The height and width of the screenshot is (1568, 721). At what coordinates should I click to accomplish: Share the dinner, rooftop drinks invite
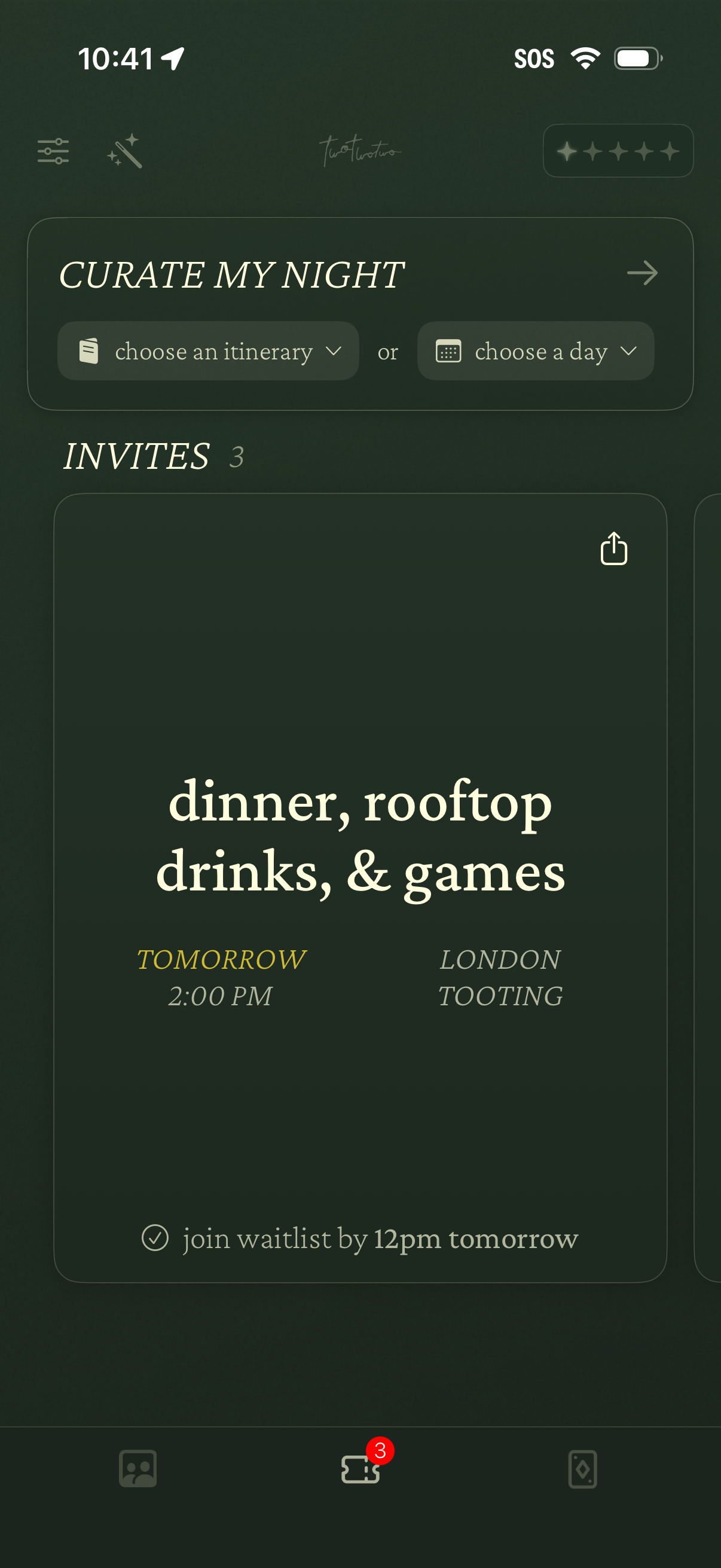(x=613, y=548)
